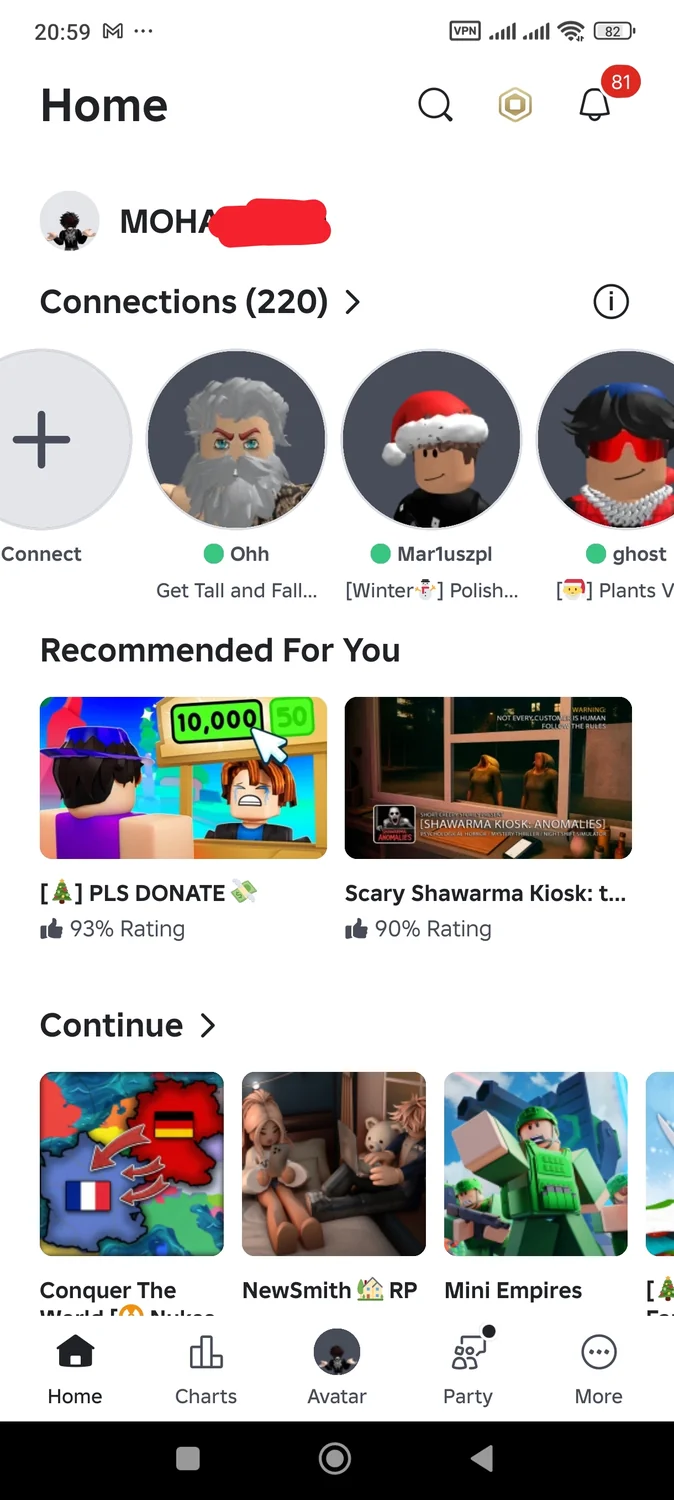Open the notifications bell
The image size is (674, 1500).
[x=595, y=104]
